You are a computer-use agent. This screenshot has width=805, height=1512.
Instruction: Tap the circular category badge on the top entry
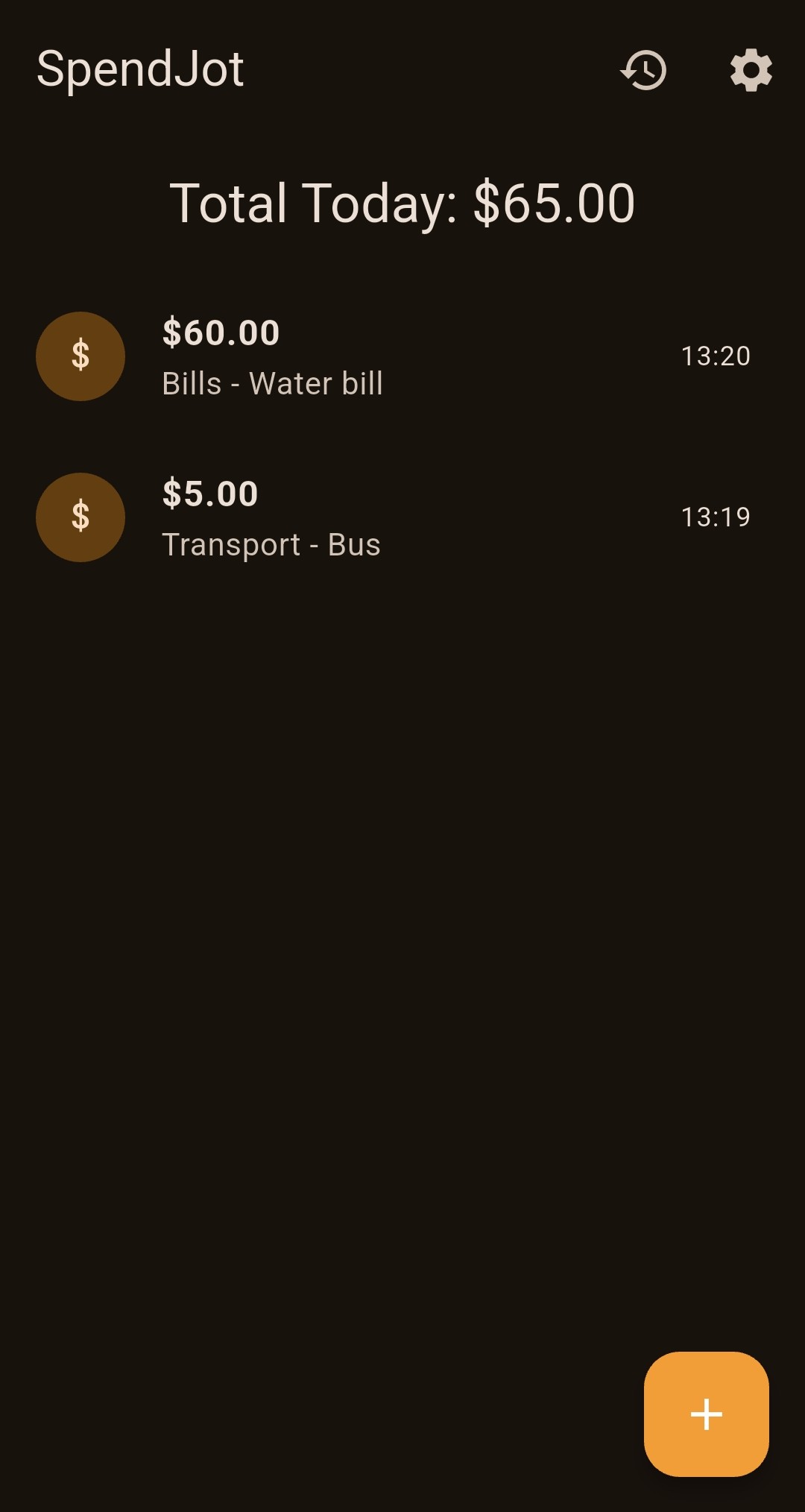point(80,356)
